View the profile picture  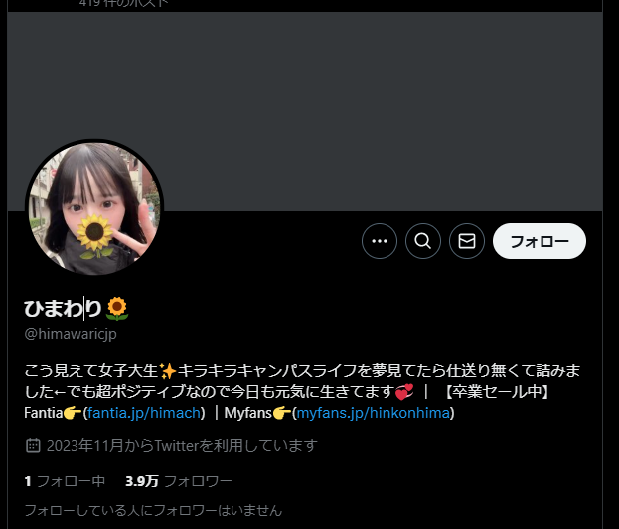[95, 209]
